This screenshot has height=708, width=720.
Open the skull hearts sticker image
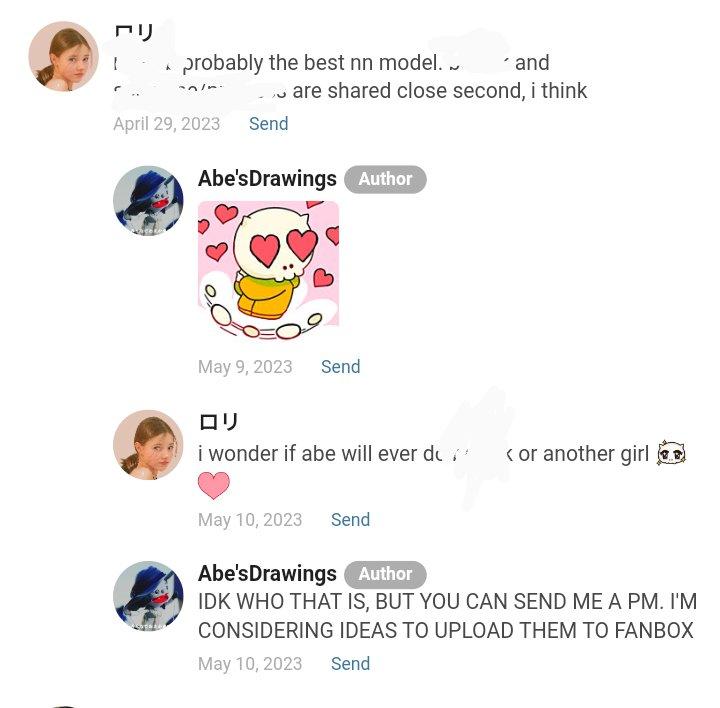coord(268,270)
